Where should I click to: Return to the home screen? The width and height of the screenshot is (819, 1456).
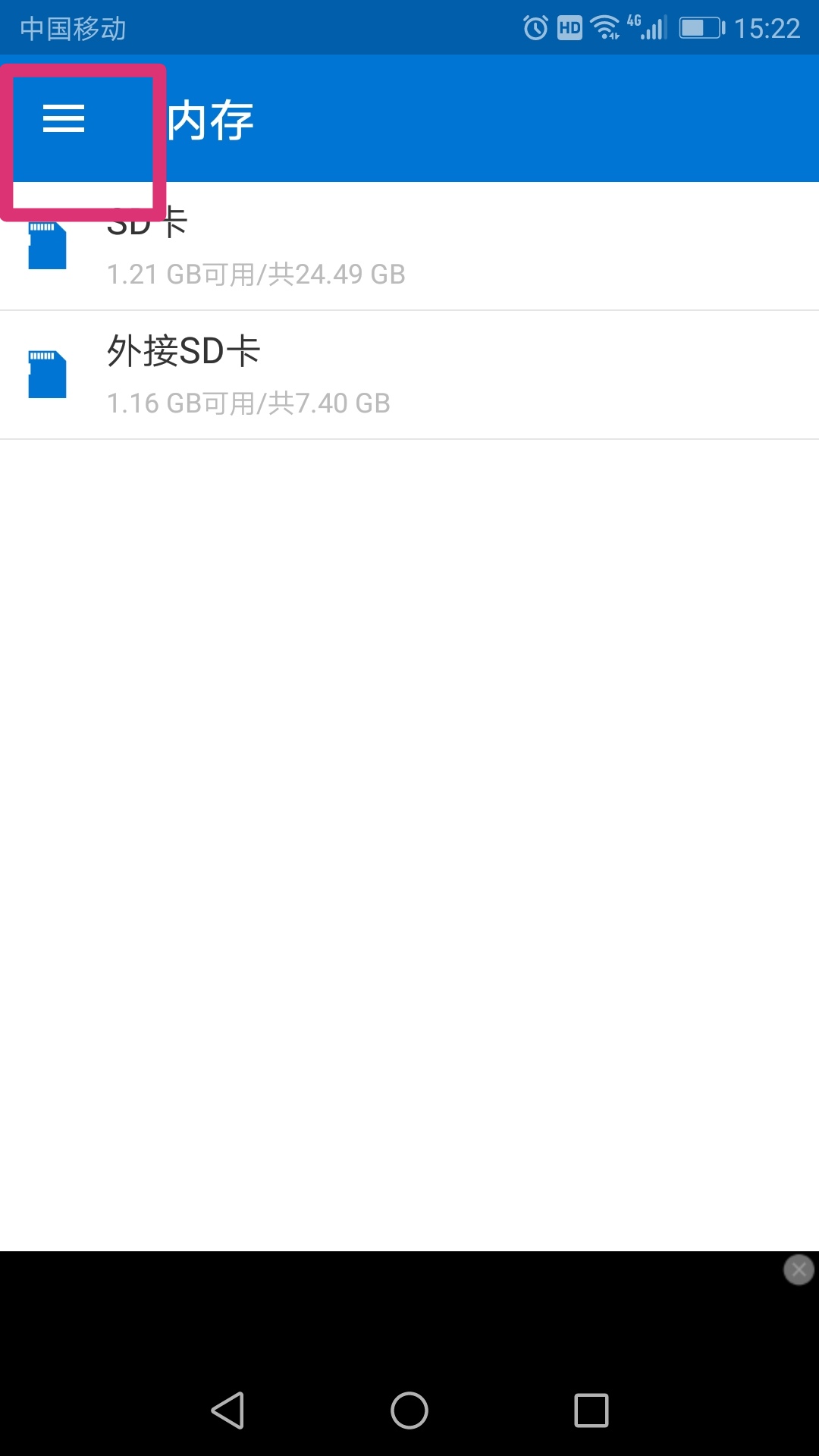click(x=409, y=1410)
